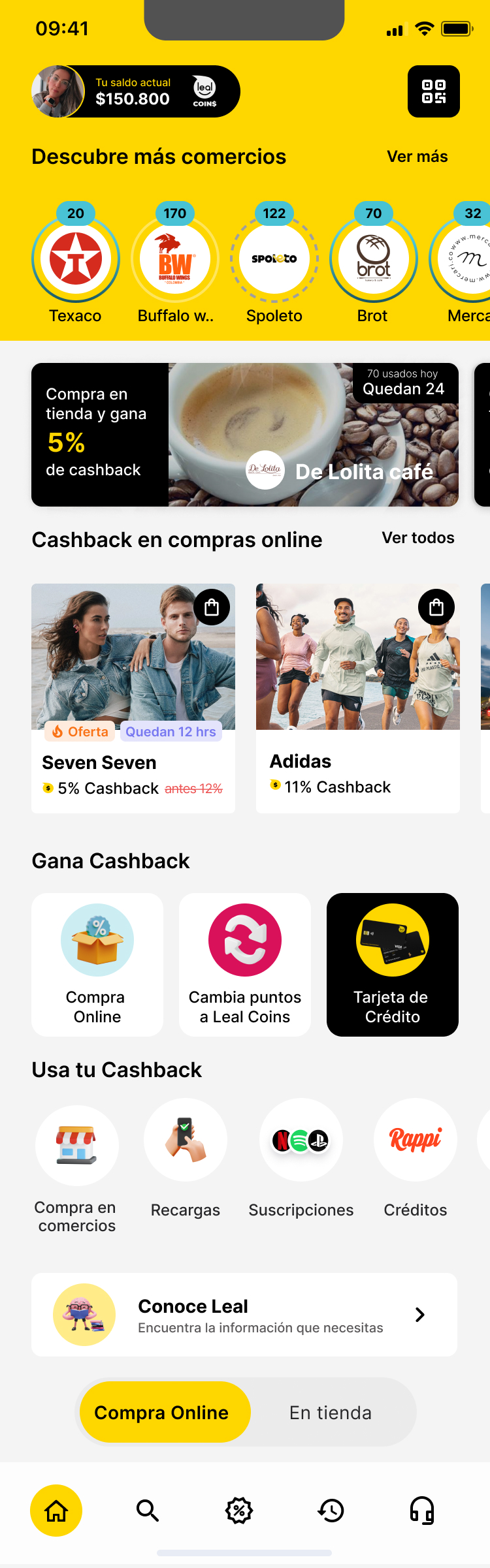The height and width of the screenshot is (1568, 490).
Task: Open the Texaco store
Action: 76,260
